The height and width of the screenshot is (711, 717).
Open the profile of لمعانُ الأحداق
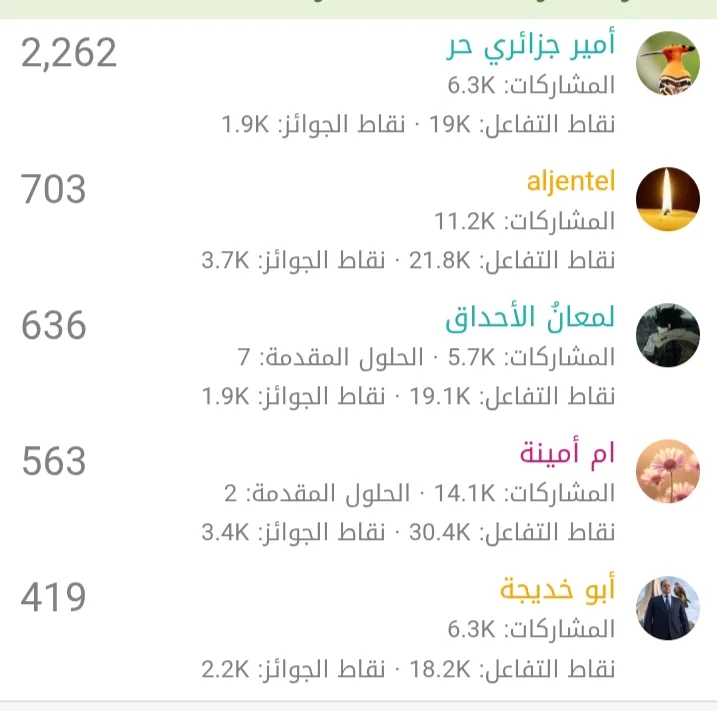(529, 319)
